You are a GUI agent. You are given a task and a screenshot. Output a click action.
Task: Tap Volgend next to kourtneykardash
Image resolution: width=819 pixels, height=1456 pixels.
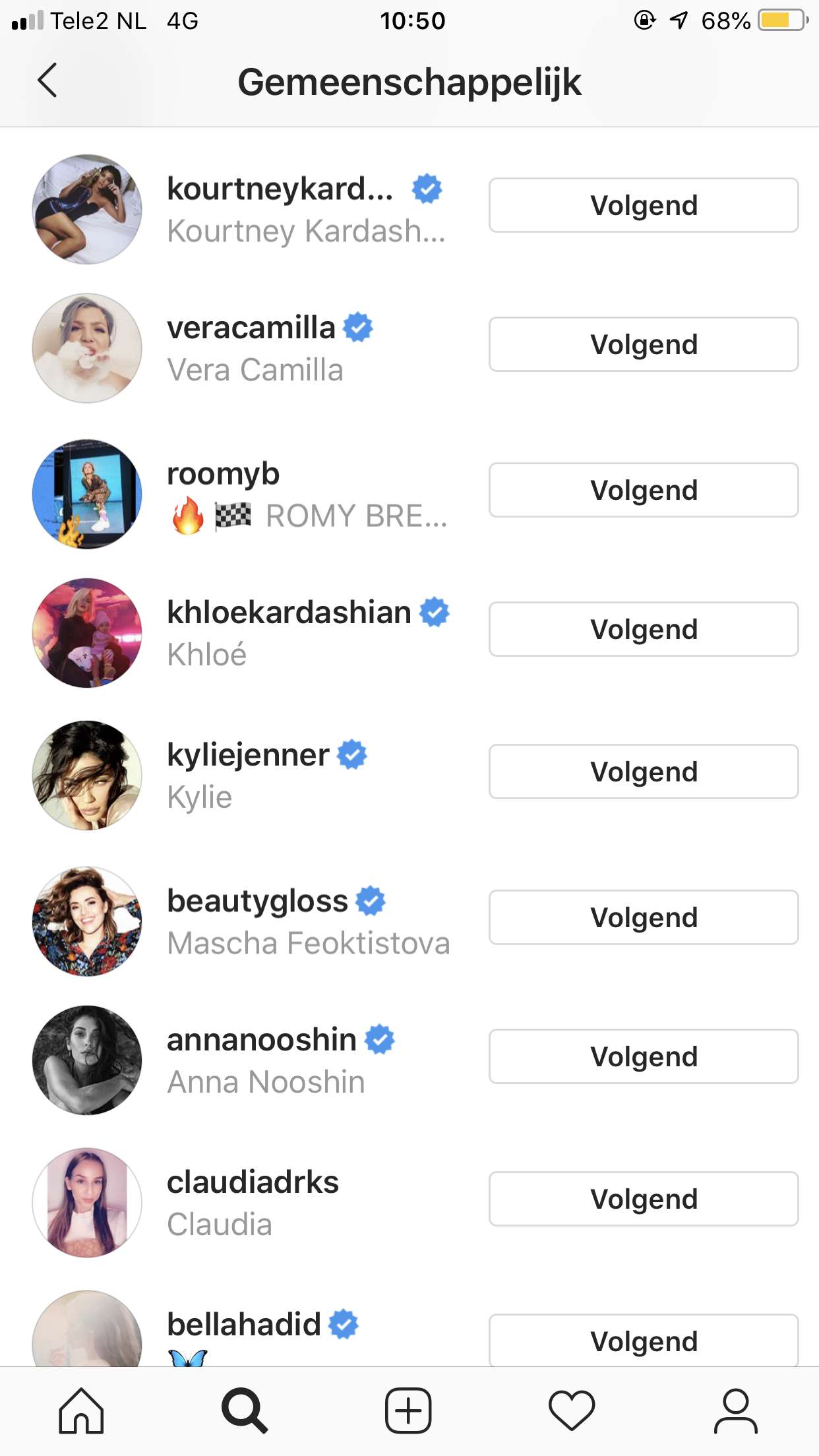click(643, 205)
